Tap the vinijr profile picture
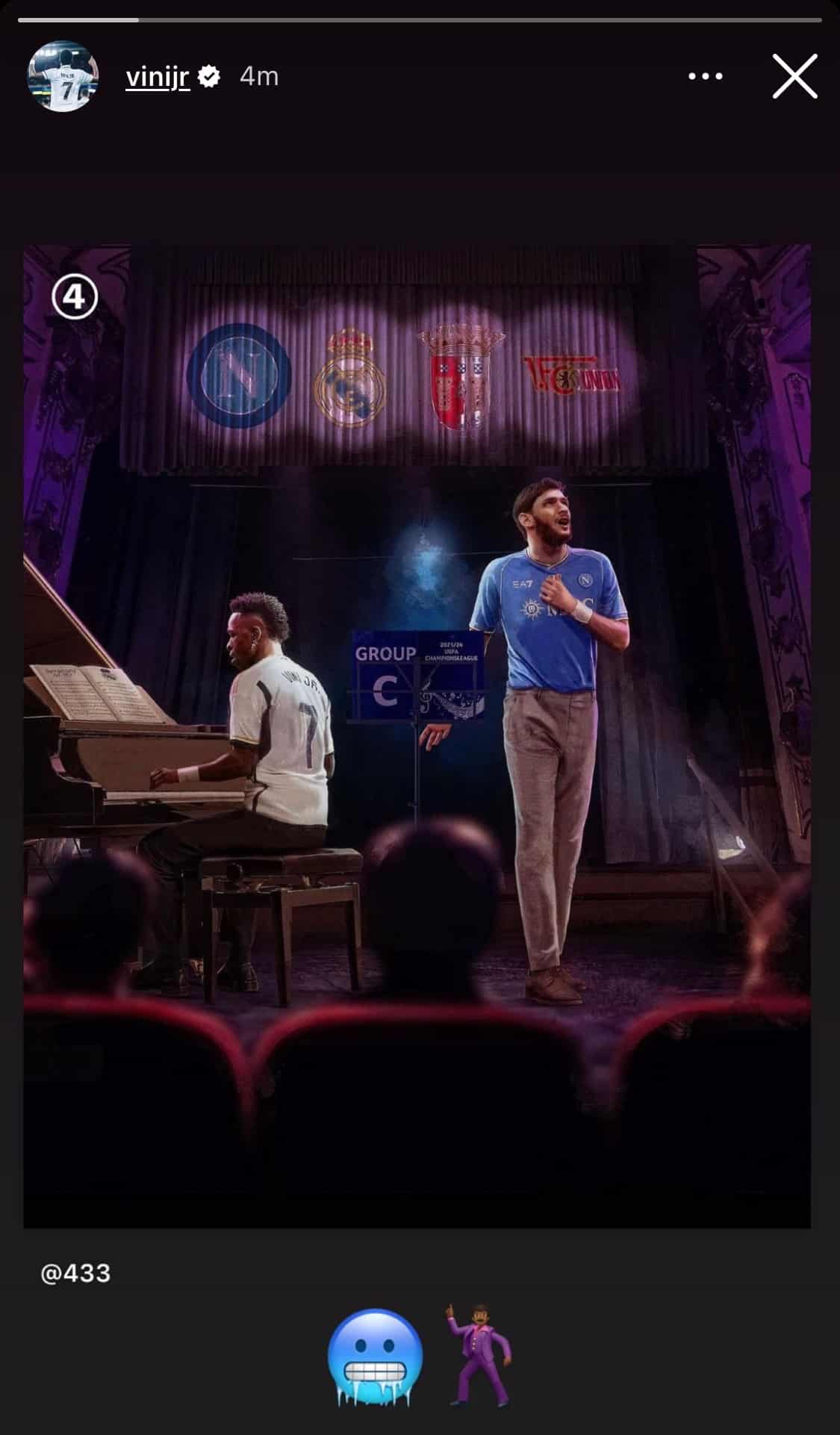Viewport: 840px width, 1435px height. (63, 76)
